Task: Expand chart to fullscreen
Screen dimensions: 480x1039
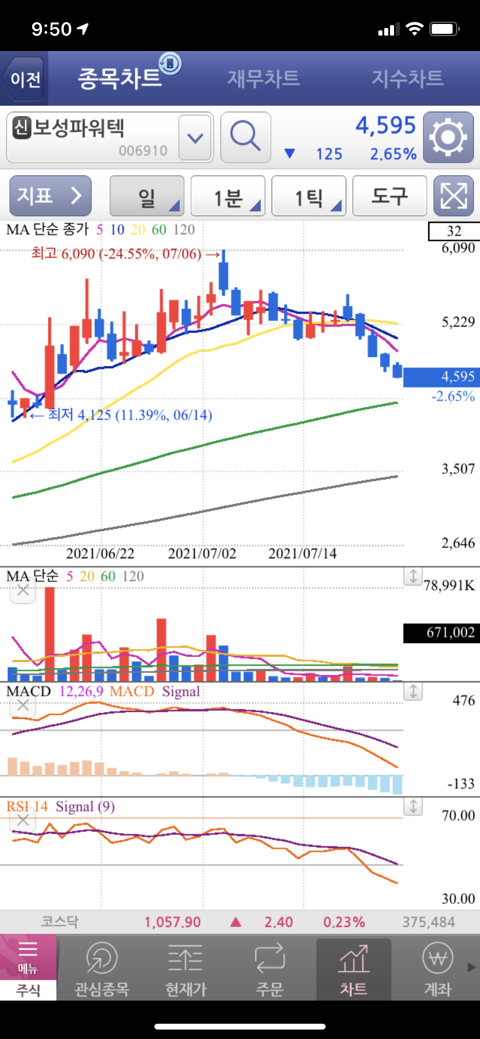Action: coord(453,195)
